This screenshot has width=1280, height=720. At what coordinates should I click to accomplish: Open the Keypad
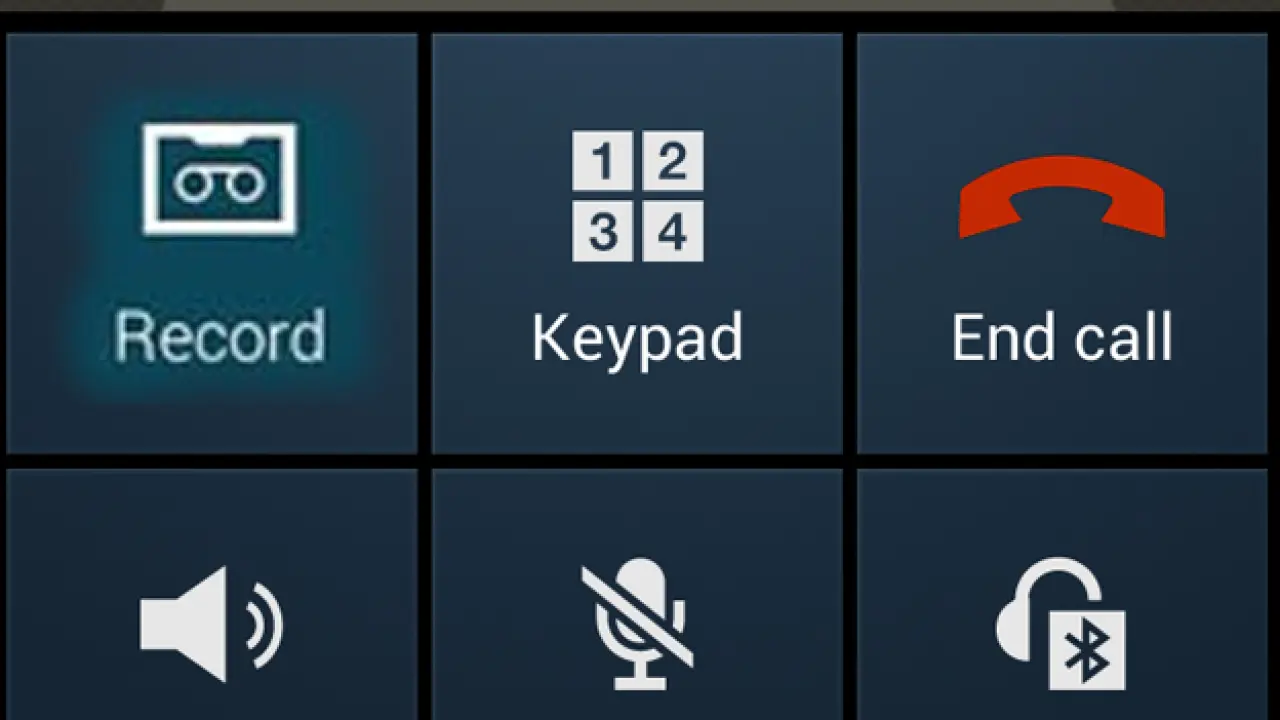coord(637,244)
